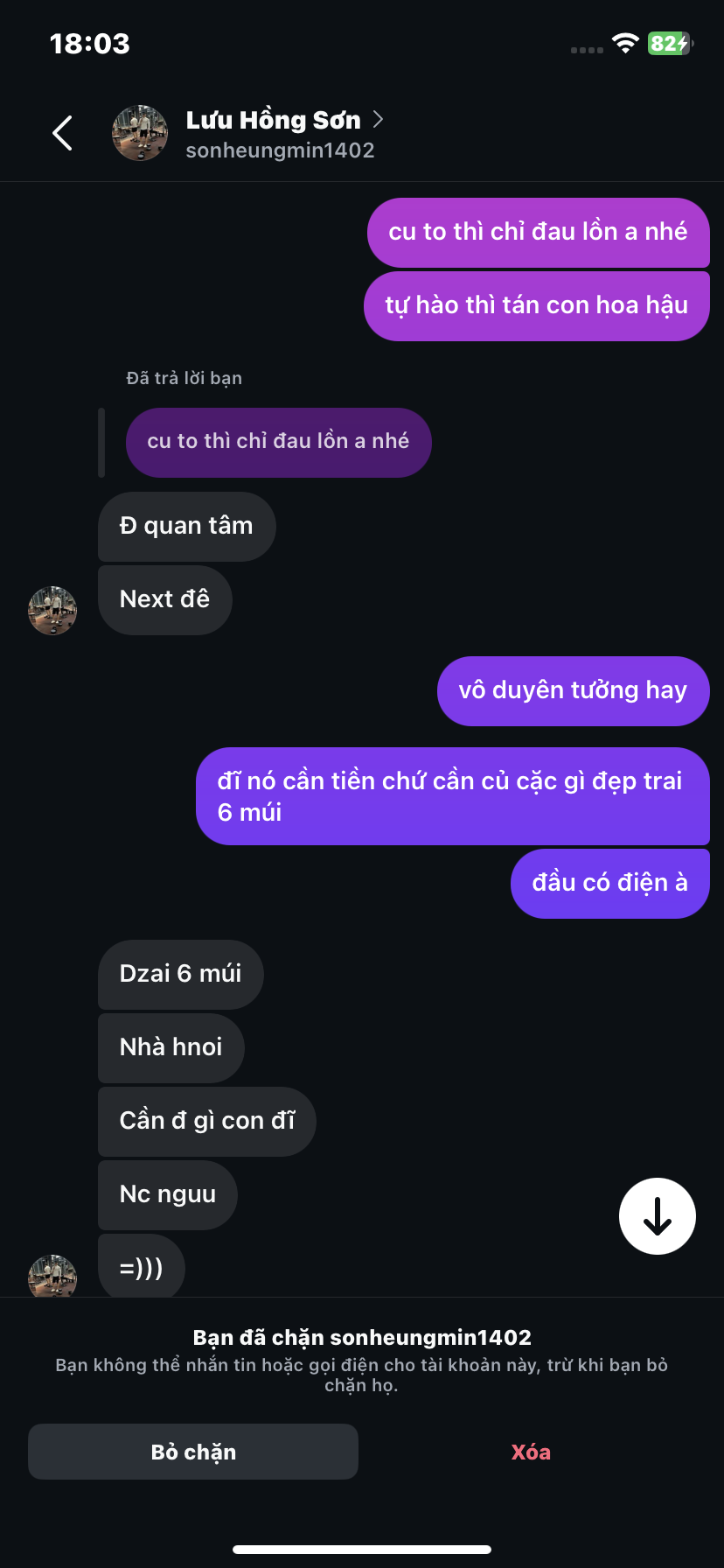Tap the avatar beside "Next đê" message
Viewport: 724px width, 1568px height.
52,610
